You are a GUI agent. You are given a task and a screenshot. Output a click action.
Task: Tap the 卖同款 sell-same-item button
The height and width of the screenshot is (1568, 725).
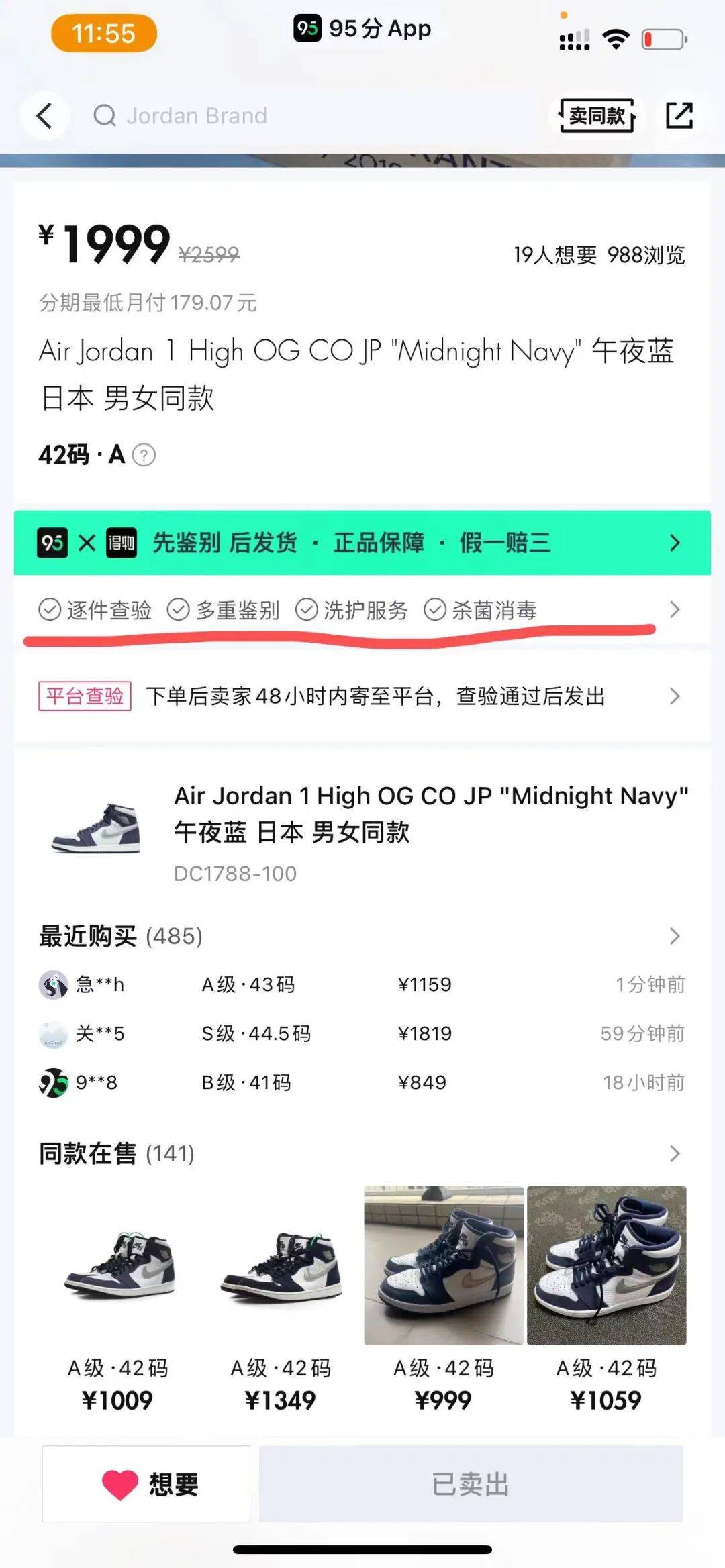click(597, 116)
